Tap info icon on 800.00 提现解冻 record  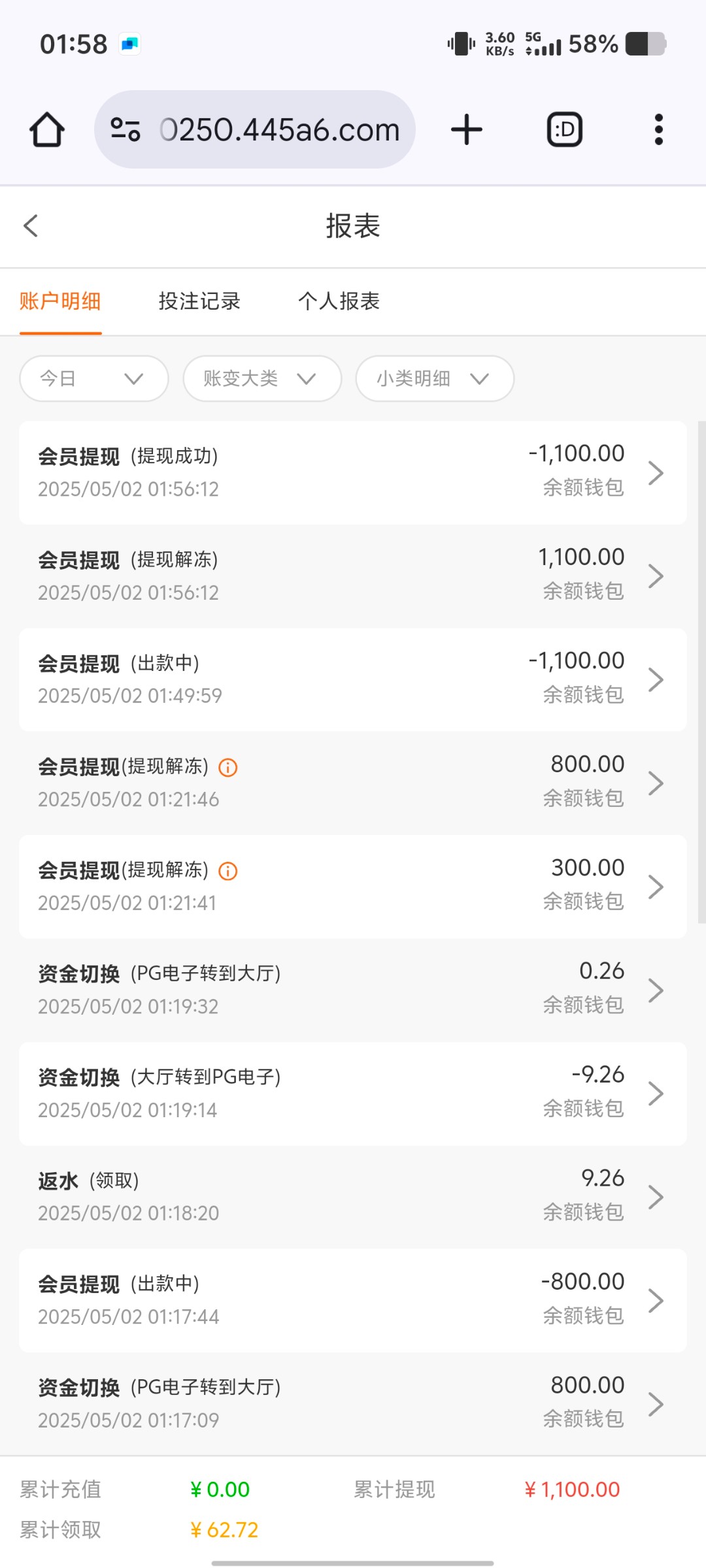tap(228, 767)
